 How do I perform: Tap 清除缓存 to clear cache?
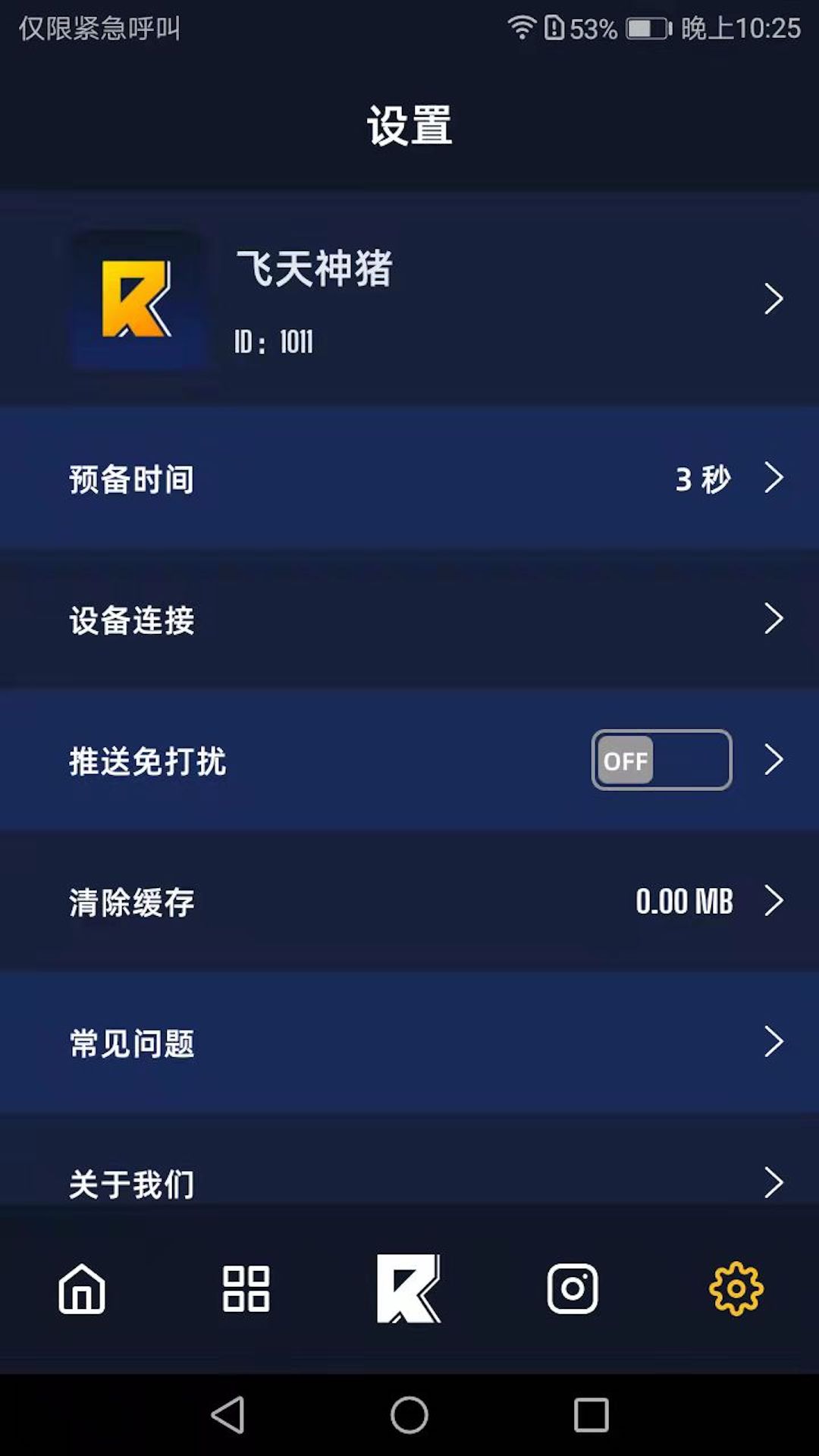(x=409, y=902)
